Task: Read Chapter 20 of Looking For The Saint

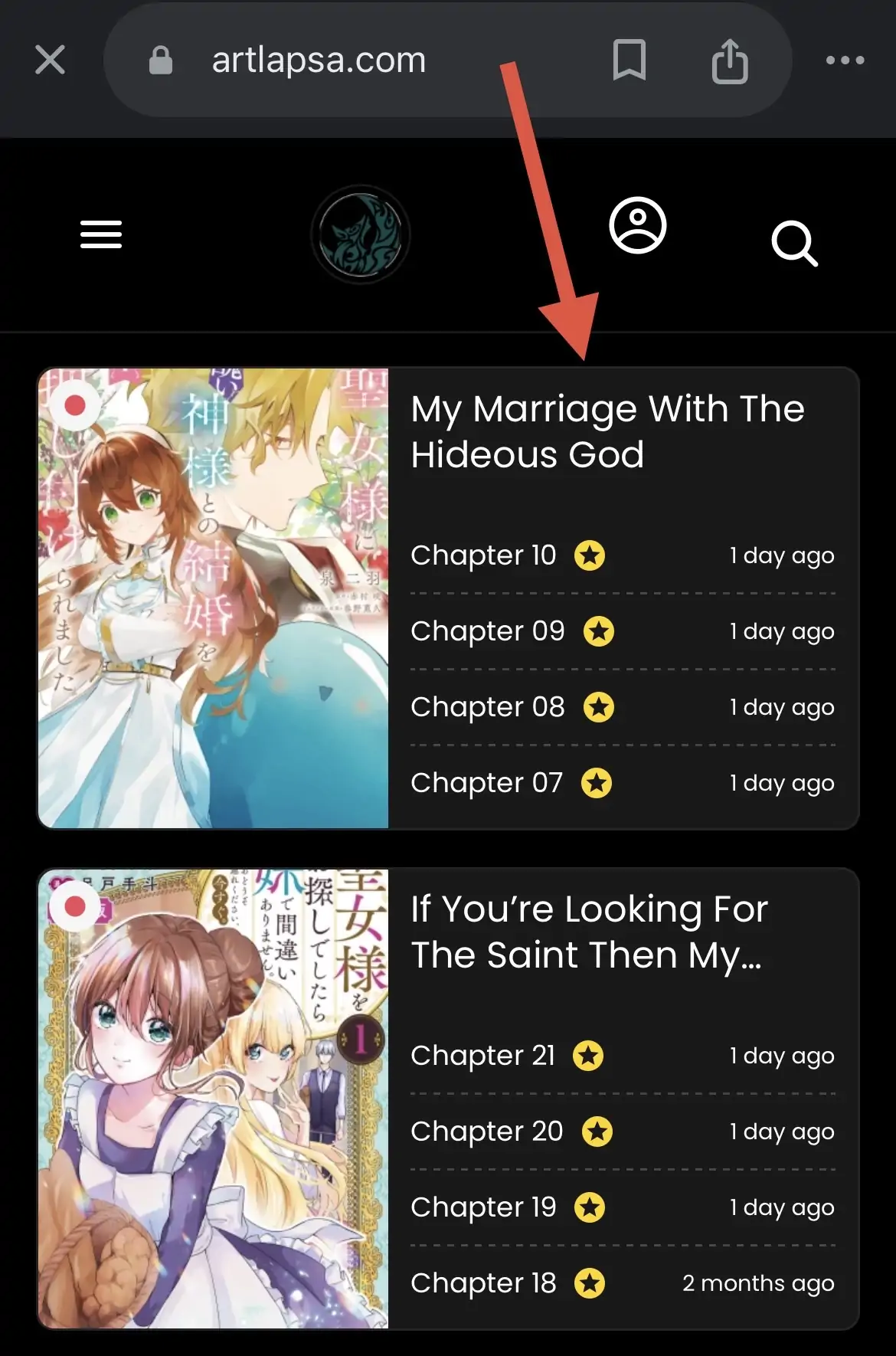Action: 486,1132
